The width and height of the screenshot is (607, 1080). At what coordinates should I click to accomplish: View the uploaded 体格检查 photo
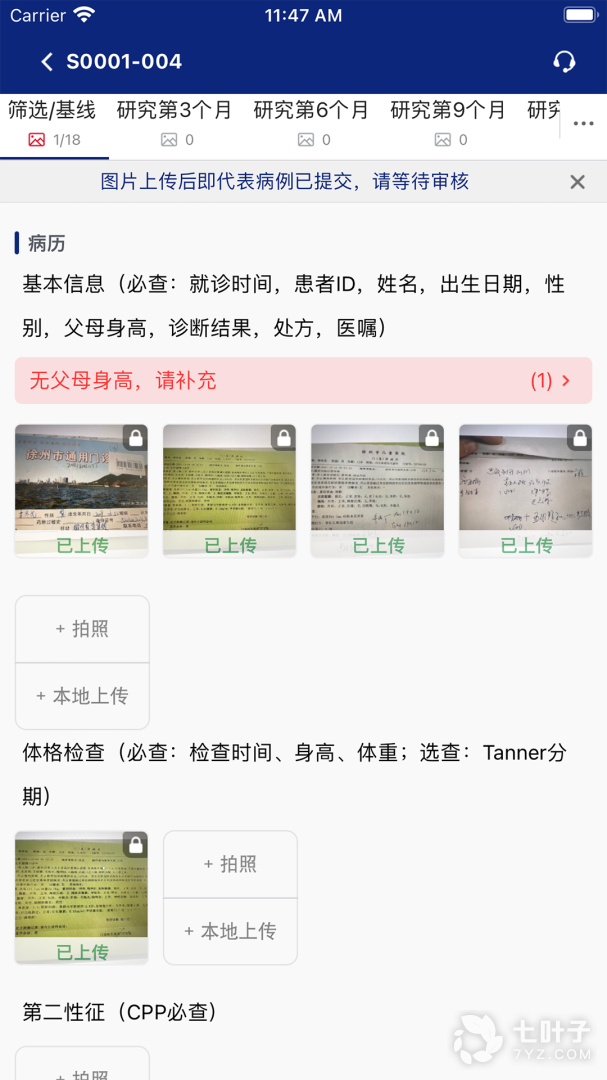coord(82,897)
